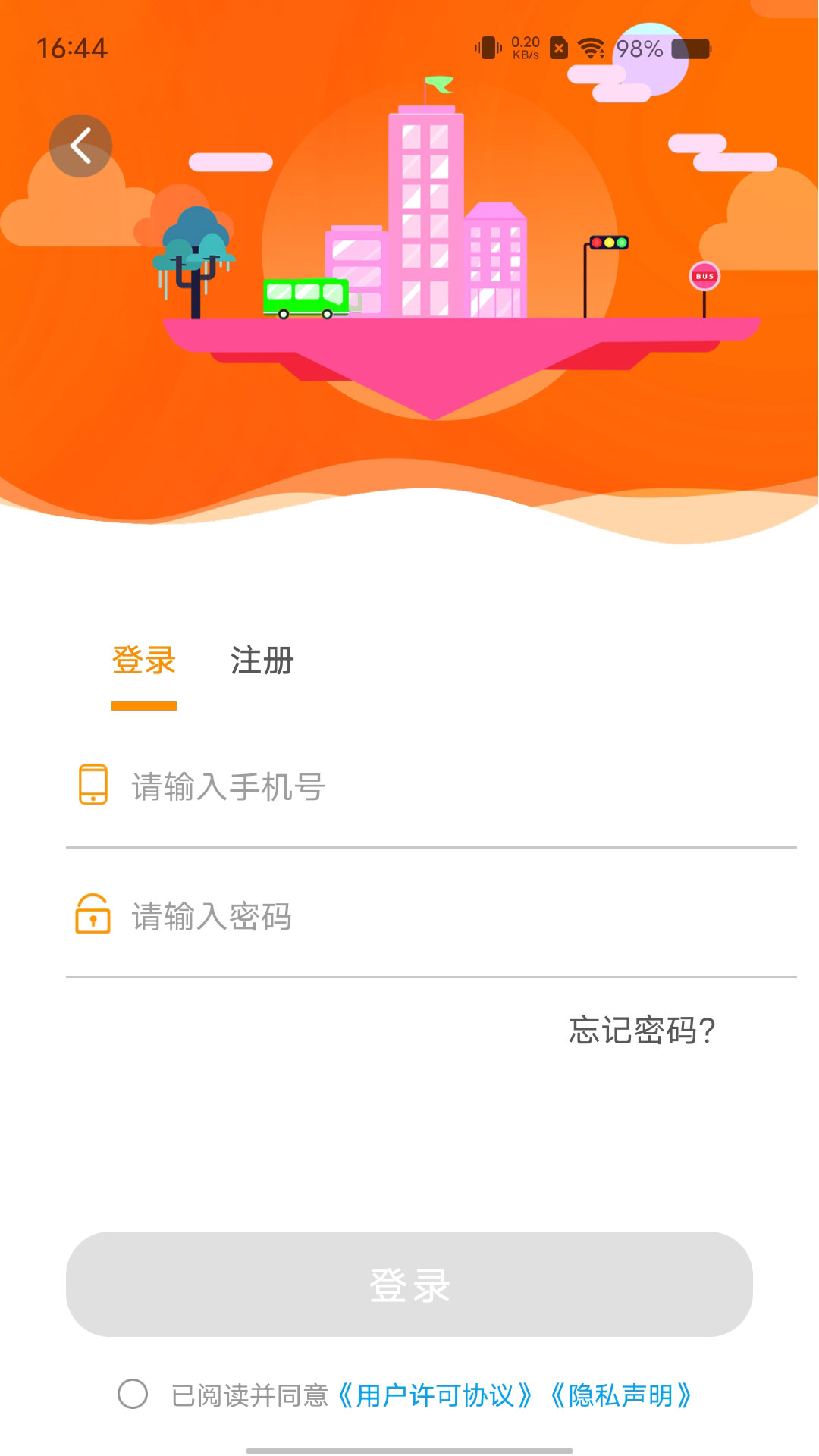Switch to the 注册 tab
819x1456 pixels.
[x=262, y=660]
